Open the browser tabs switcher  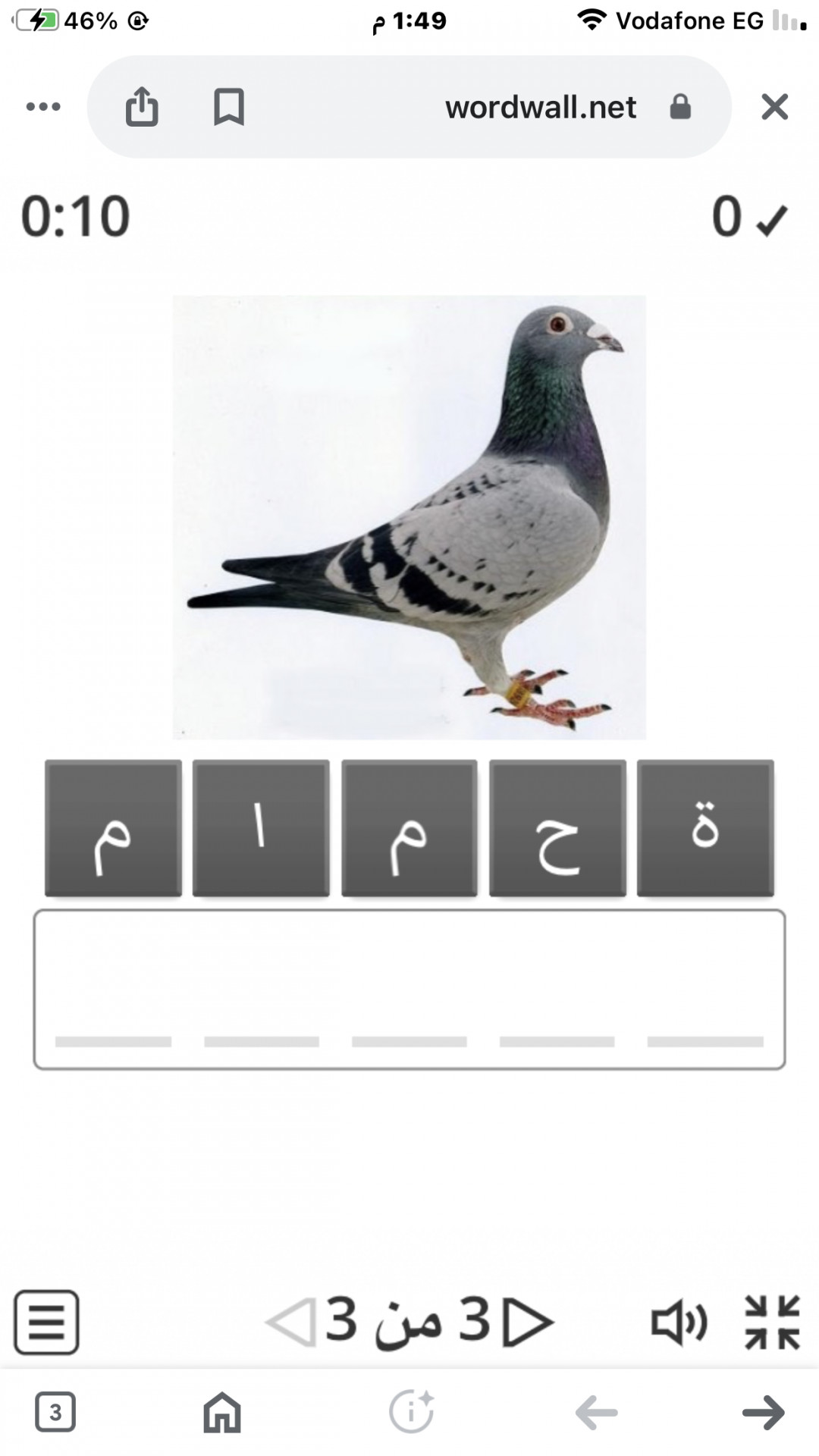[x=55, y=1413]
